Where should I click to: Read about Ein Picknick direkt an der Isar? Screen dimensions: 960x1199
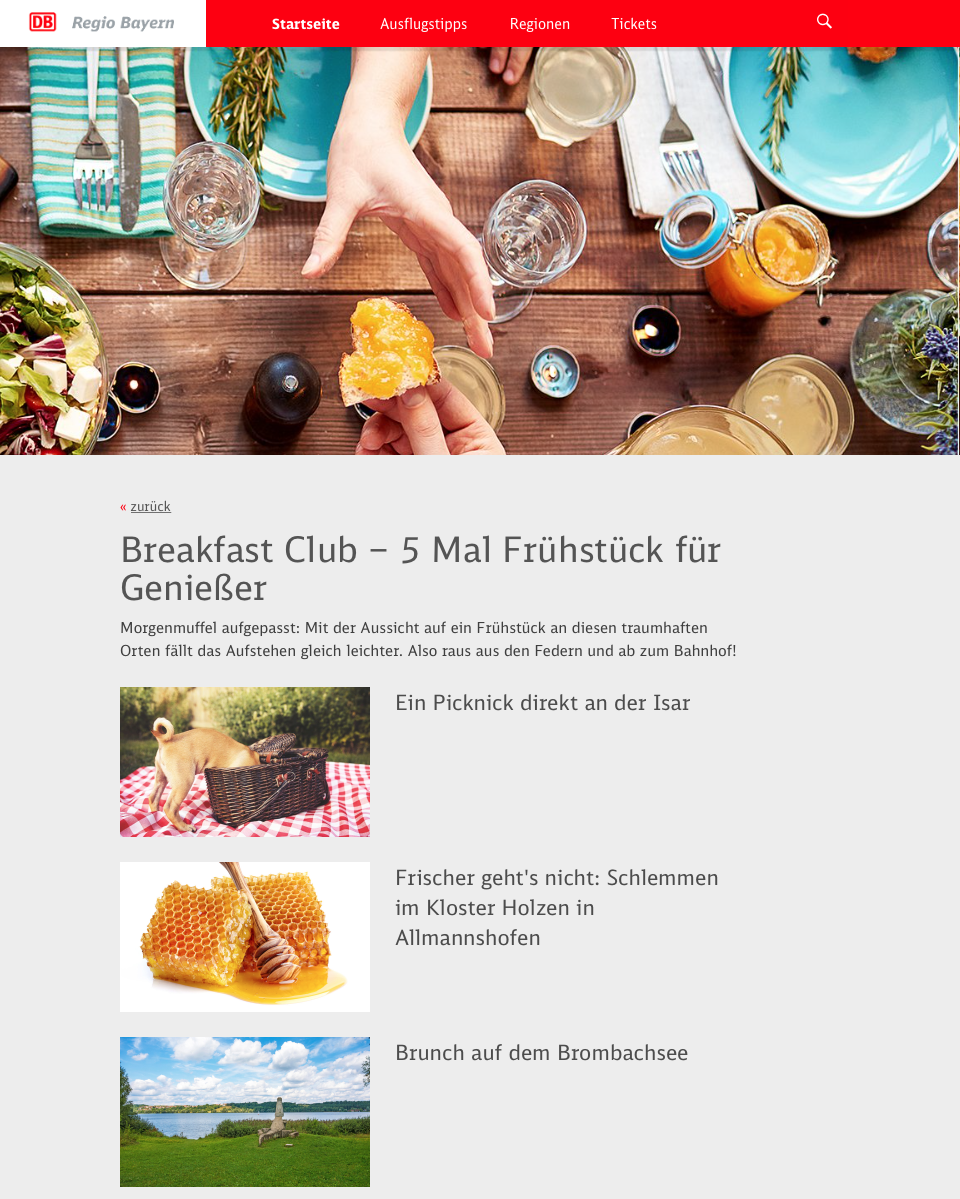coord(542,703)
